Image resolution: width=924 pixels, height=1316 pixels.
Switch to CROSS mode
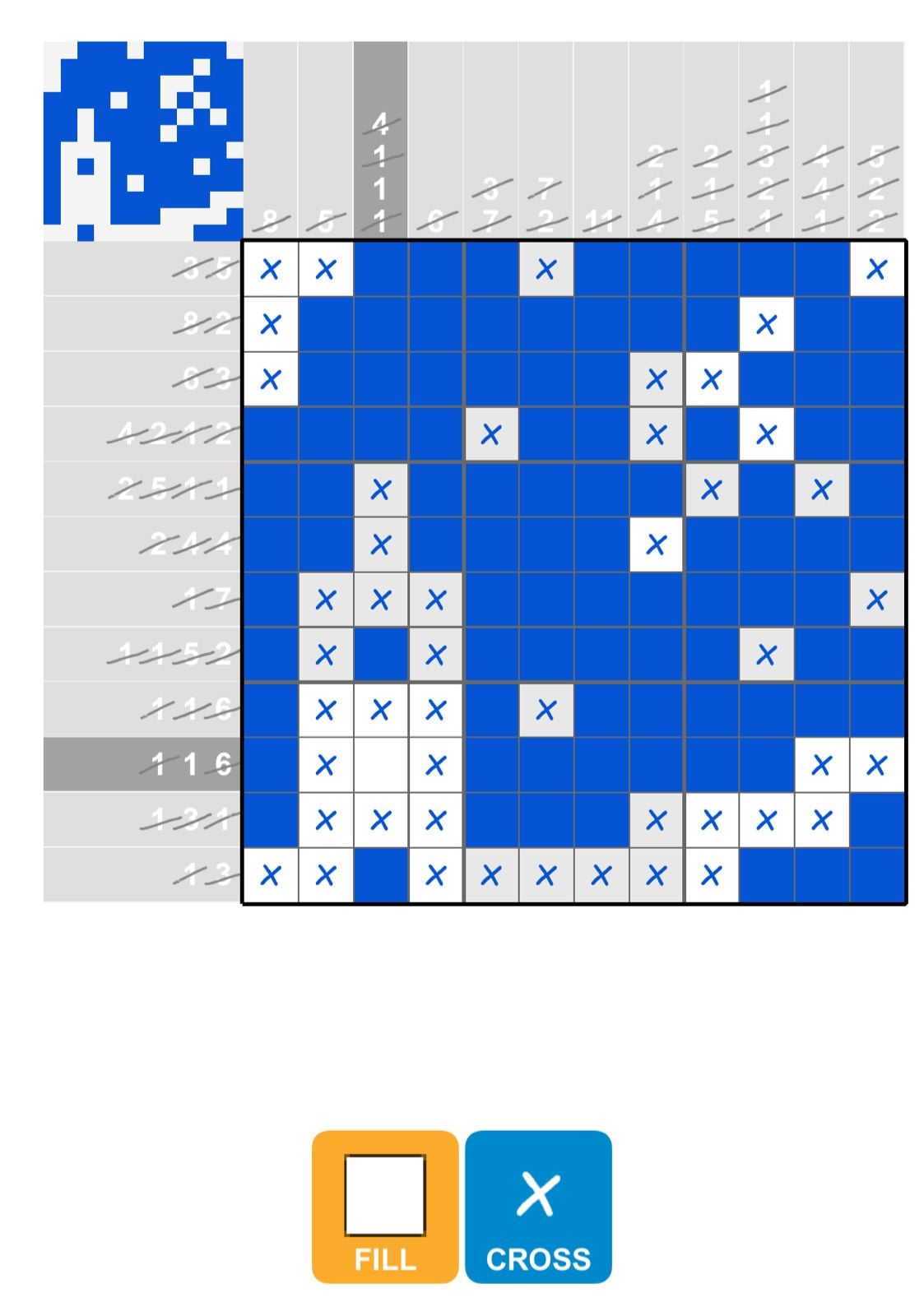(538, 1206)
